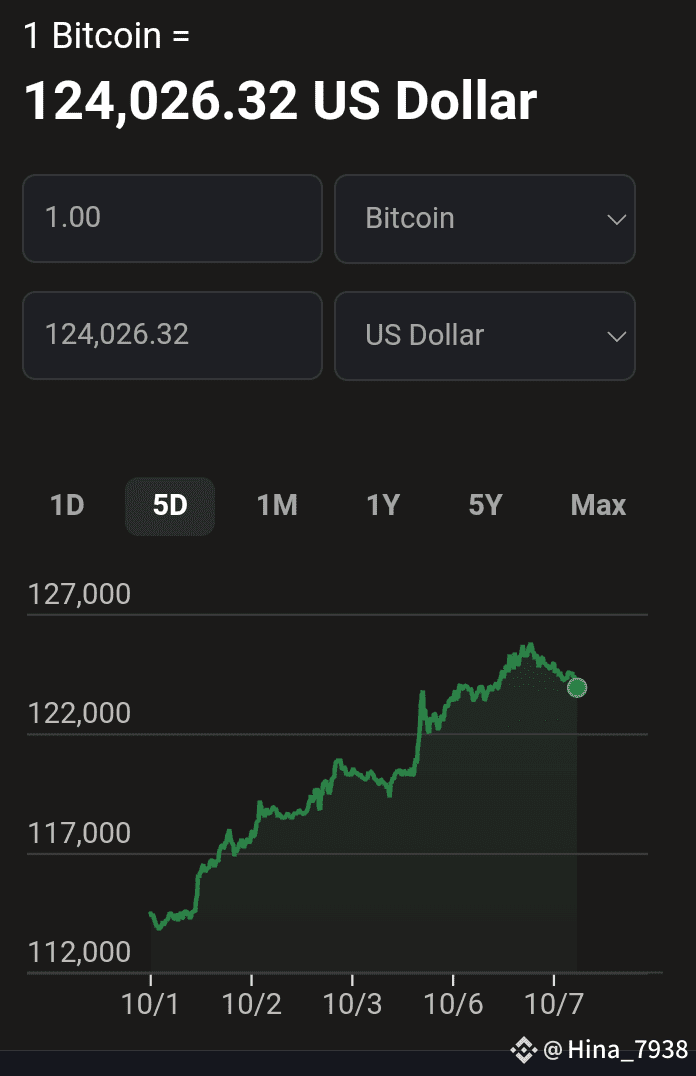
Task: Switch to the 1Y chart view
Action: [383, 506]
